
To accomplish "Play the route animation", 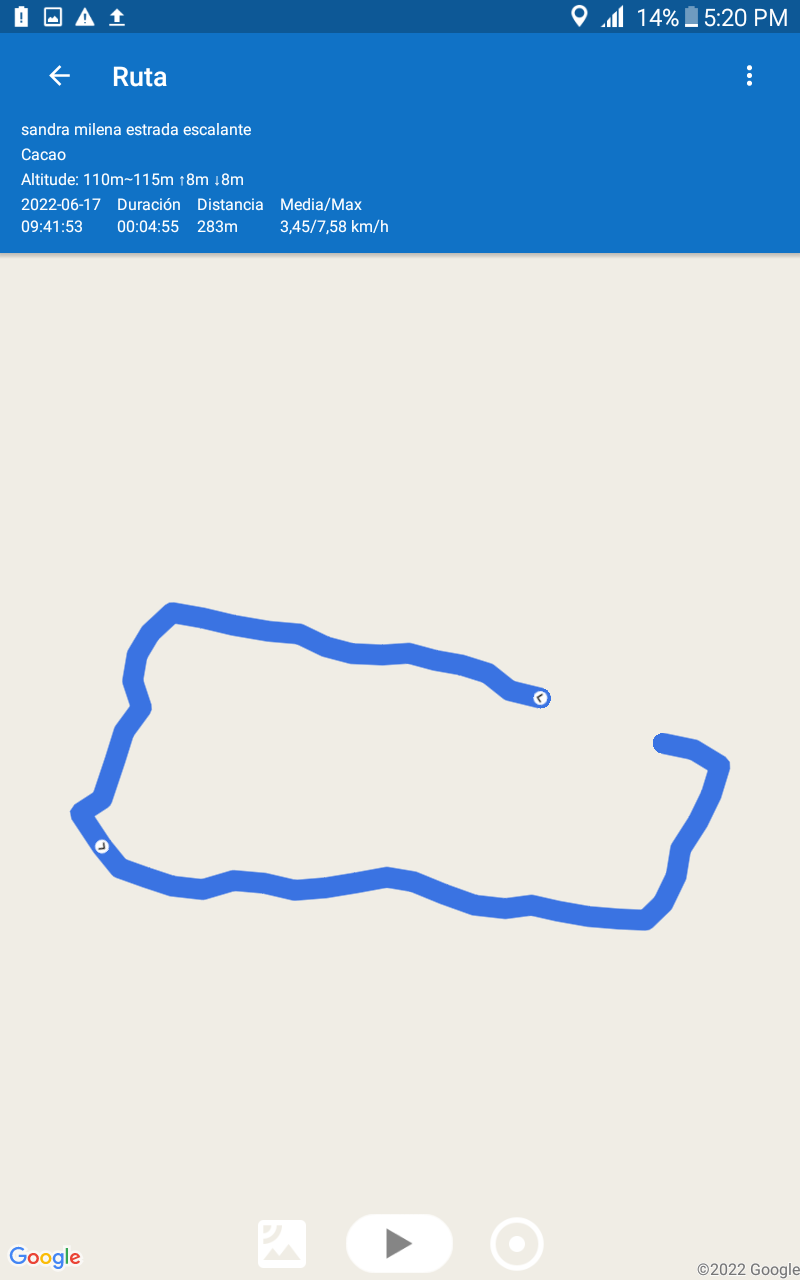I will (x=399, y=1243).
